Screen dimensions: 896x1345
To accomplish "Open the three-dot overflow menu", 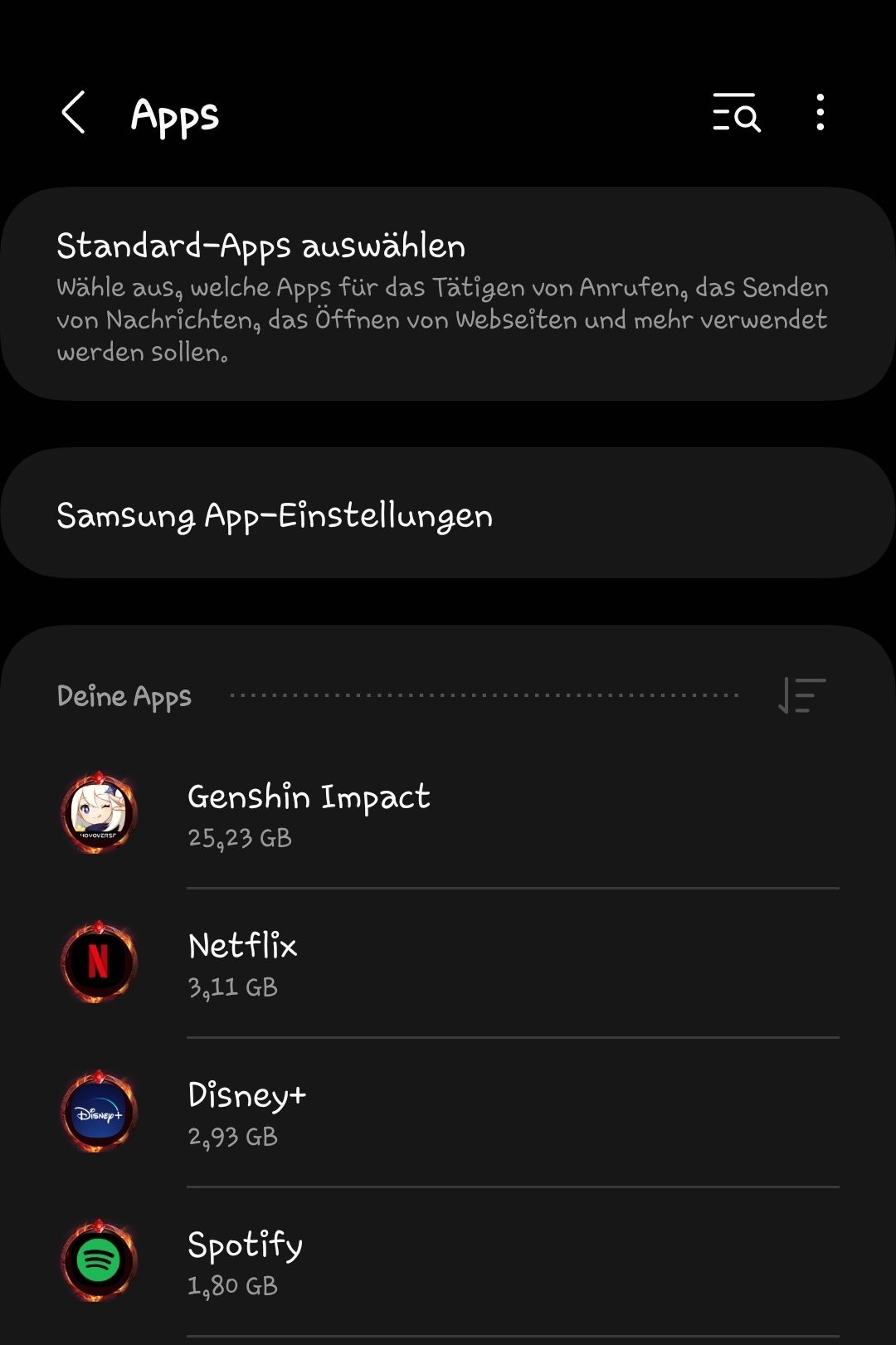I will pyautogui.click(x=820, y=113).
